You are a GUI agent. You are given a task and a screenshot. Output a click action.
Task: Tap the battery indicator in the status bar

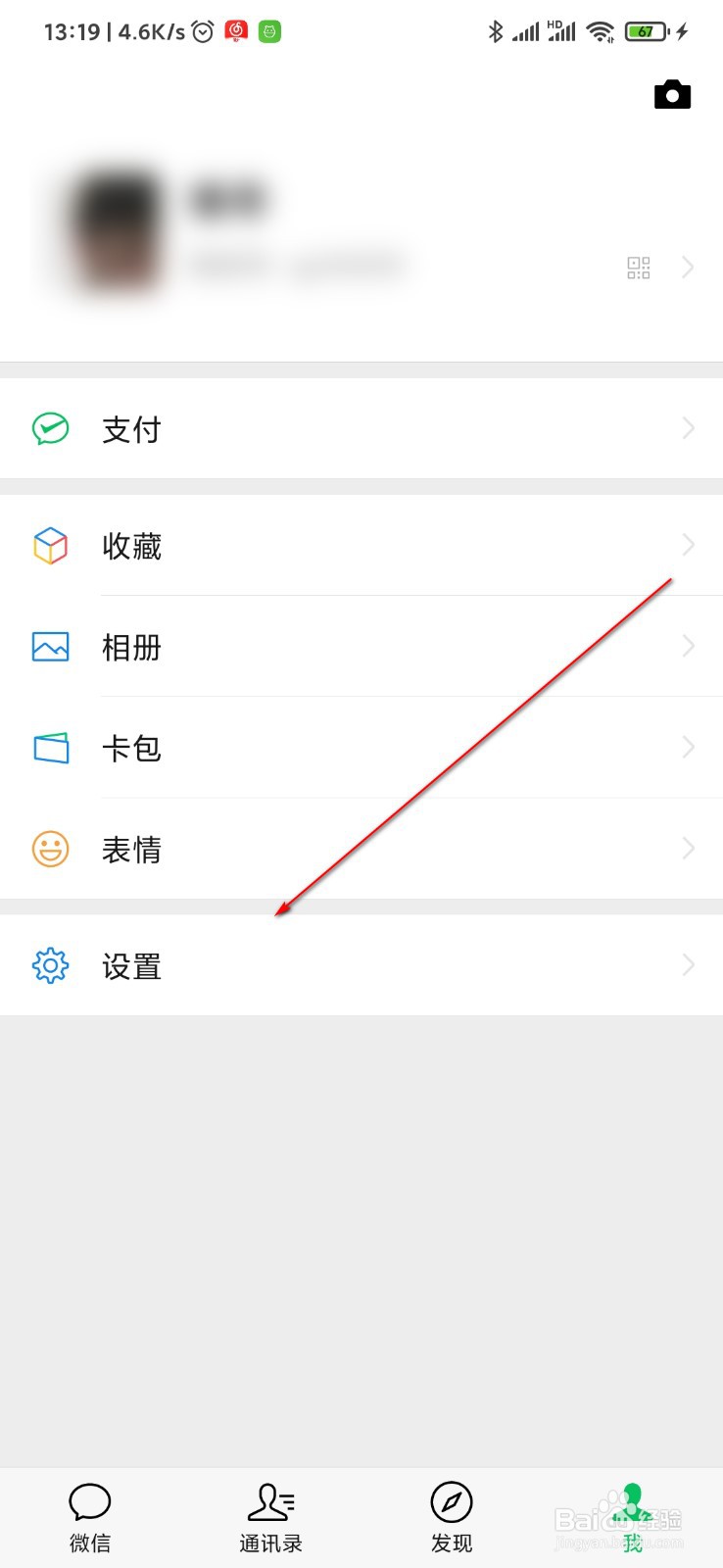(x=646, y=30)
